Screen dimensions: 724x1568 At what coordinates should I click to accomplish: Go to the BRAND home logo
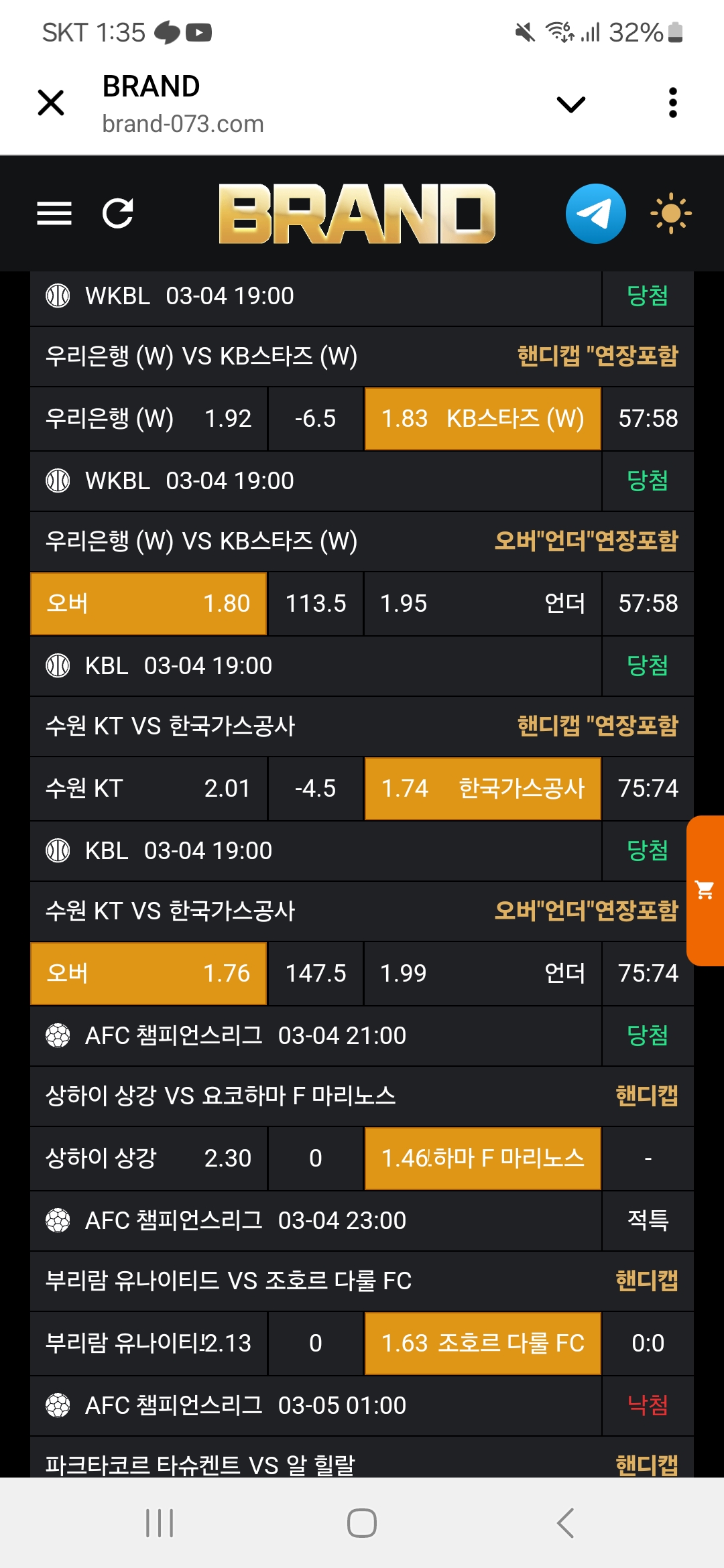click(357, 214)
